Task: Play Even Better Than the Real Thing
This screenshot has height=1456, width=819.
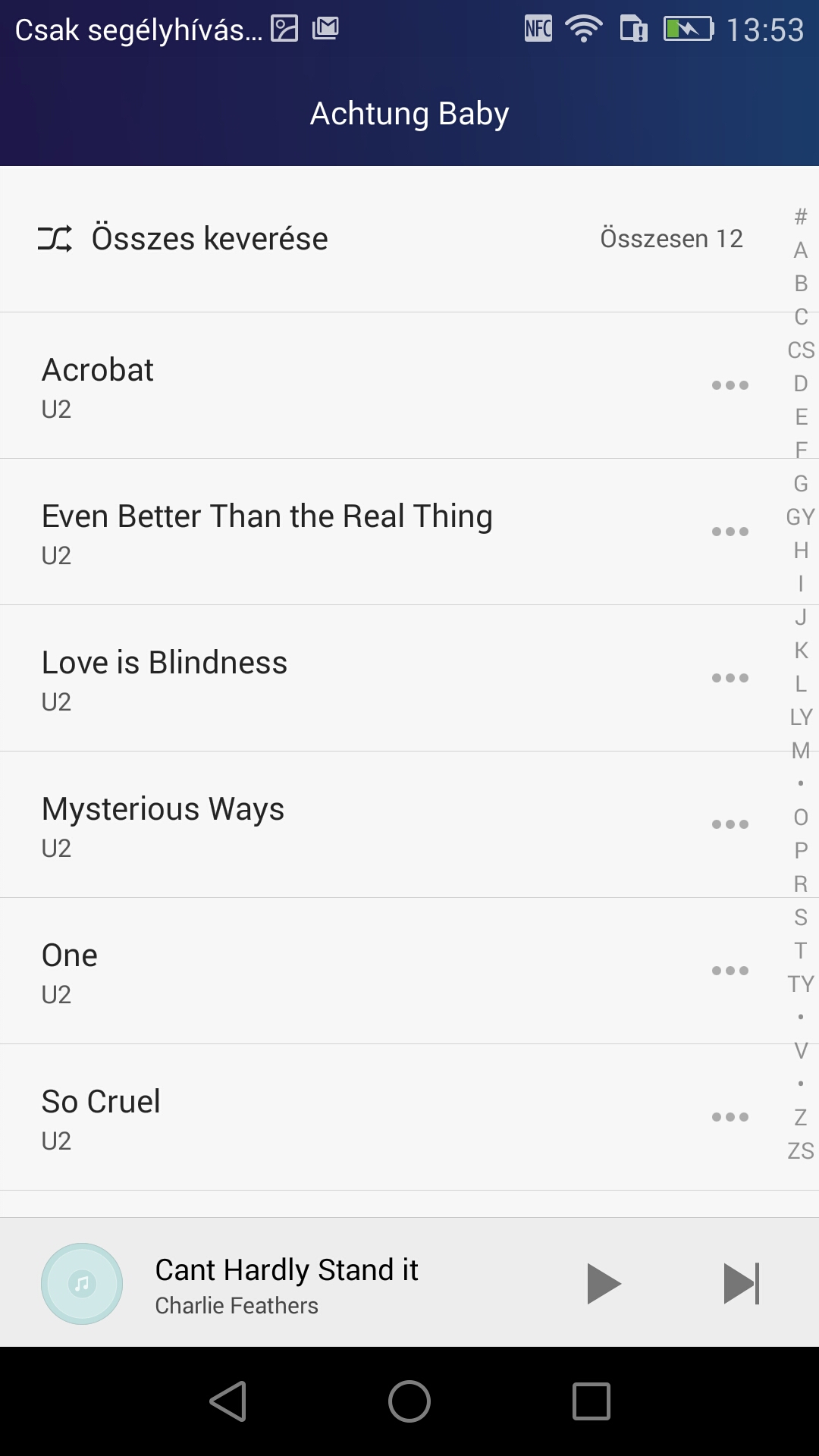Action: point(267,517)
